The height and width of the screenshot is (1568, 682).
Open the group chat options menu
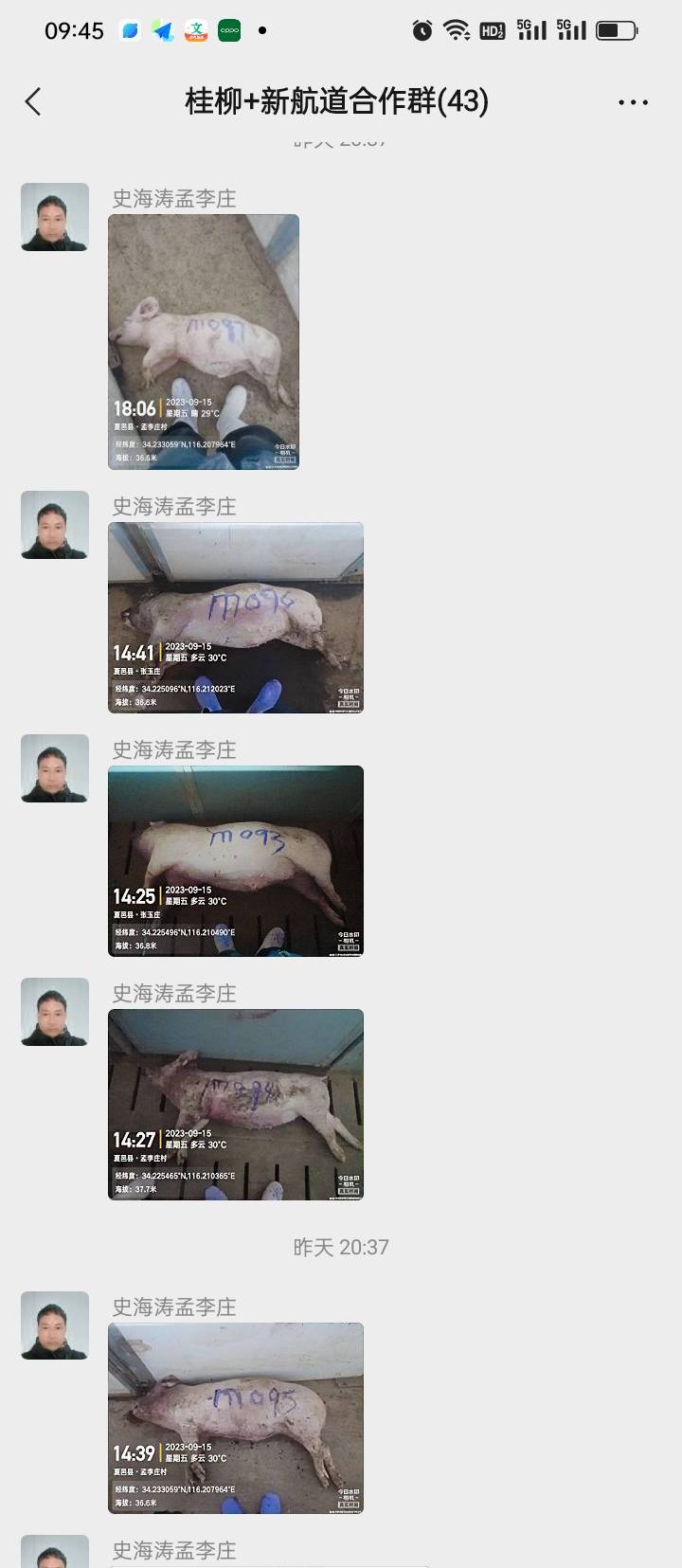(633, 101)
